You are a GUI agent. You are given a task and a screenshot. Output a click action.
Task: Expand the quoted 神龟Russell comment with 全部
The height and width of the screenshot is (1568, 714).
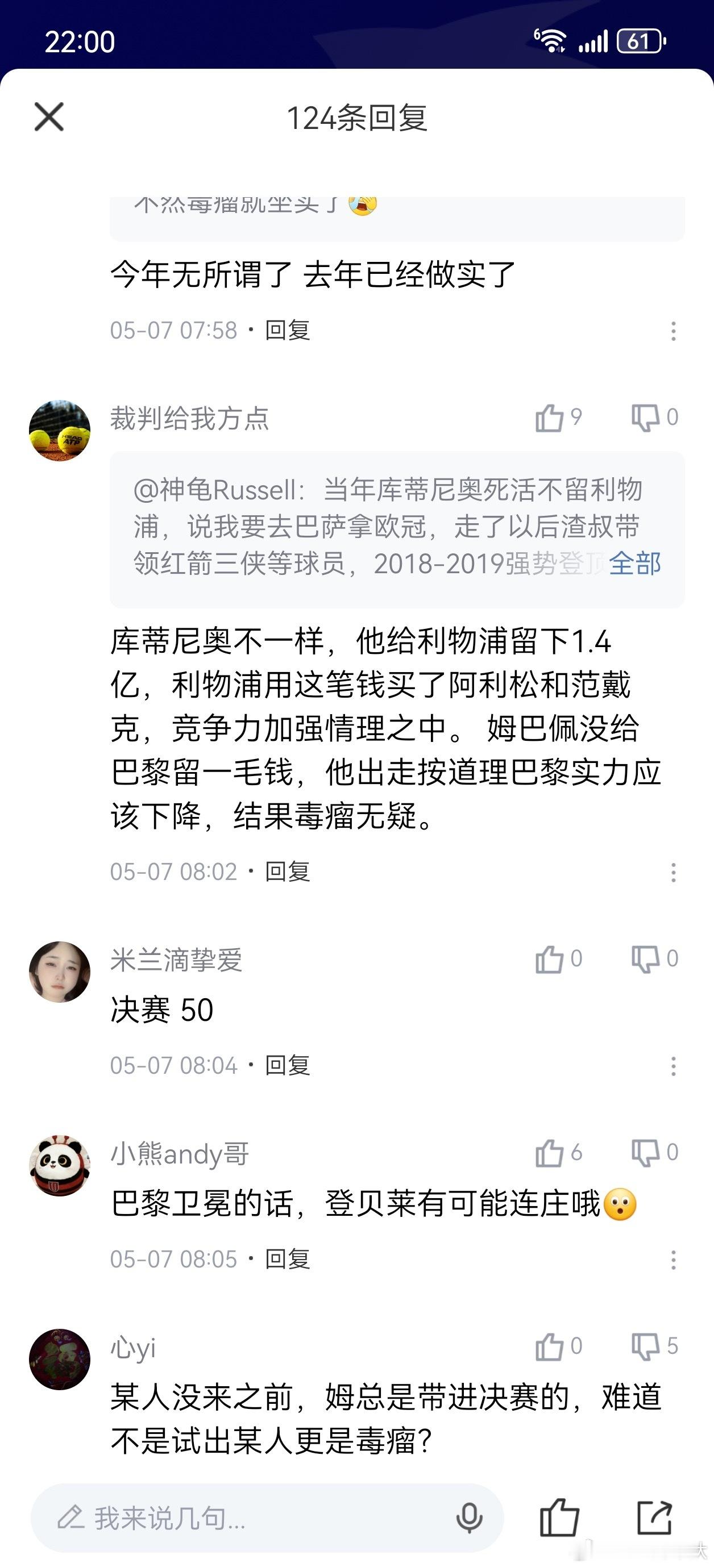point(635,564)
